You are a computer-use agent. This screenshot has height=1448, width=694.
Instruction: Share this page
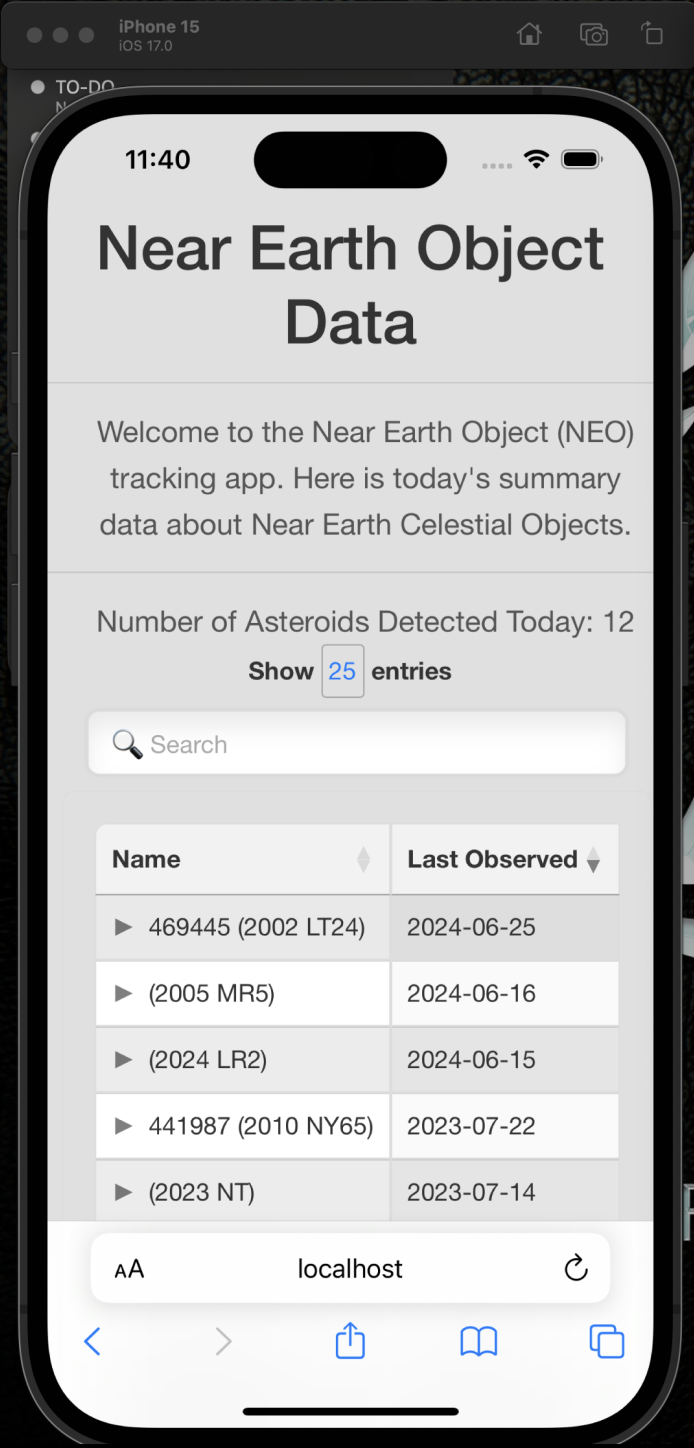(350, 1341)
